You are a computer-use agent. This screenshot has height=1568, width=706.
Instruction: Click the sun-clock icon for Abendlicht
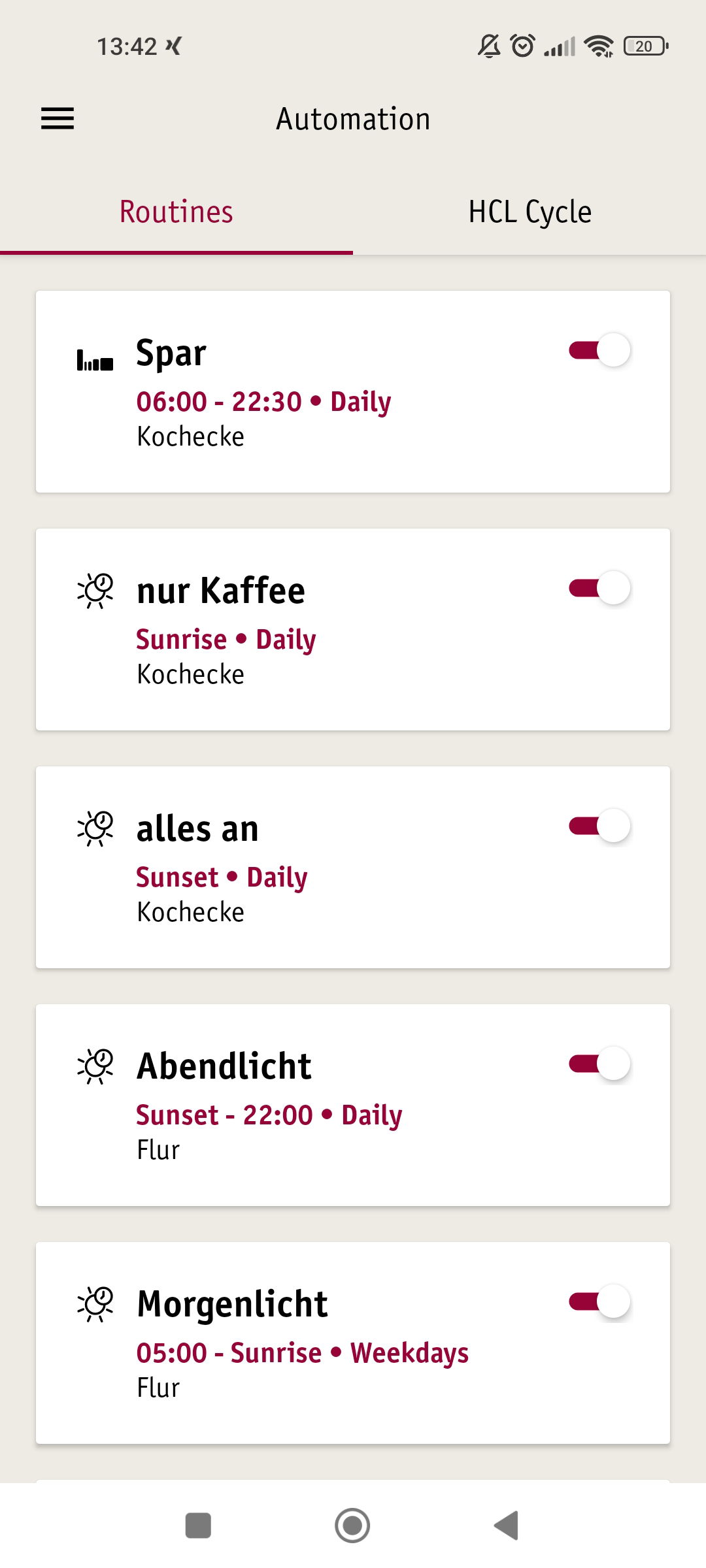pos(97,1064)
